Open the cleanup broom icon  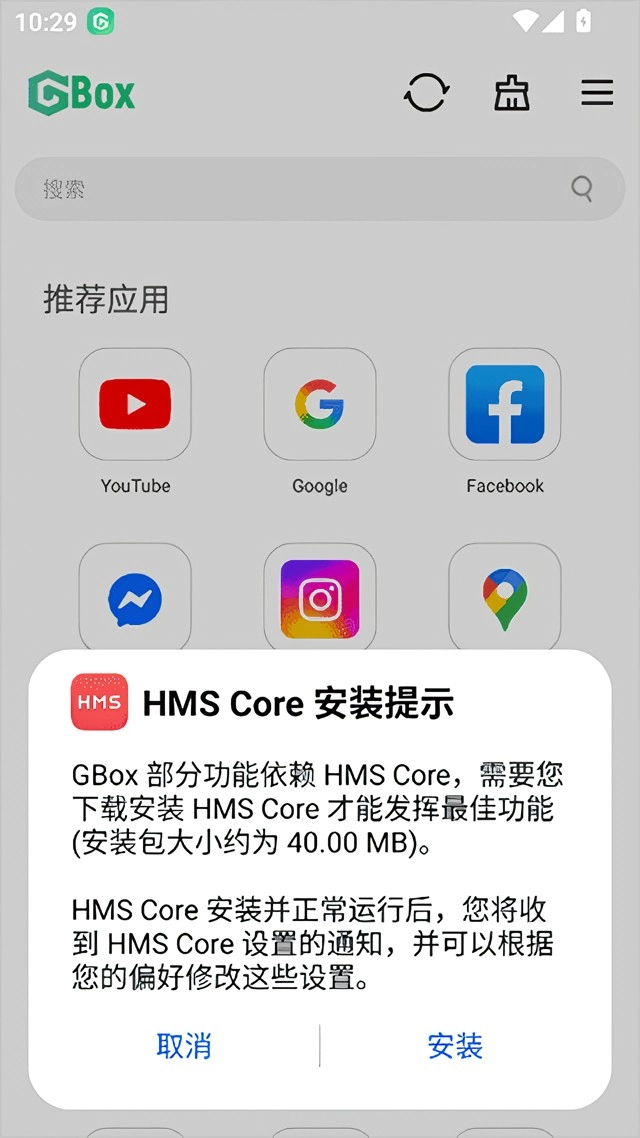(x=512, y=94)
